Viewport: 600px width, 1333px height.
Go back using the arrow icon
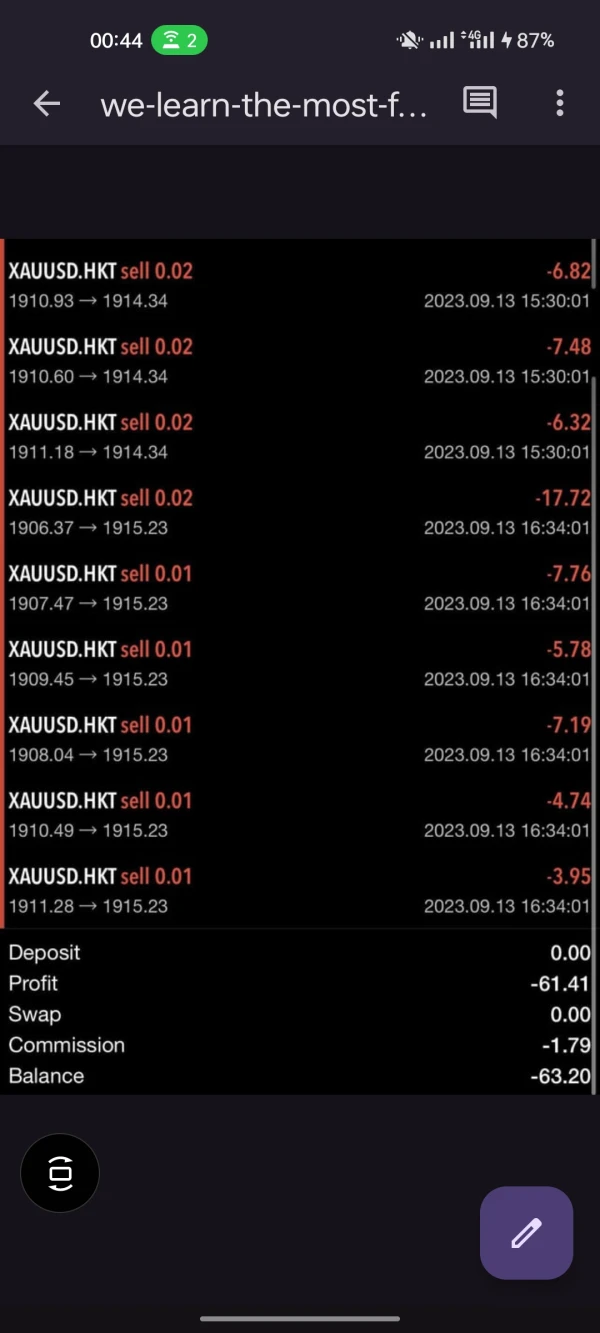pos(46,103)
